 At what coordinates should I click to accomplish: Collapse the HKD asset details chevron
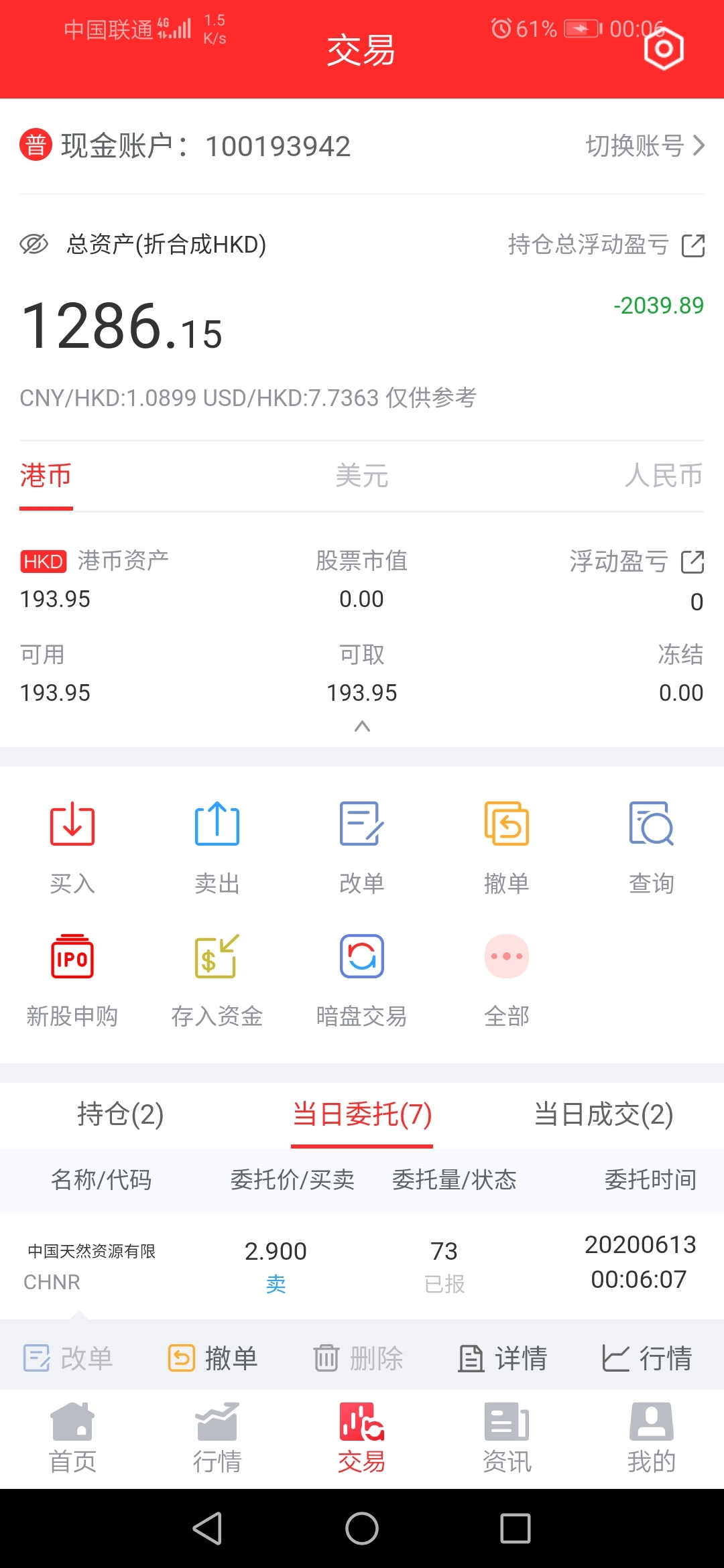(362, 726)
